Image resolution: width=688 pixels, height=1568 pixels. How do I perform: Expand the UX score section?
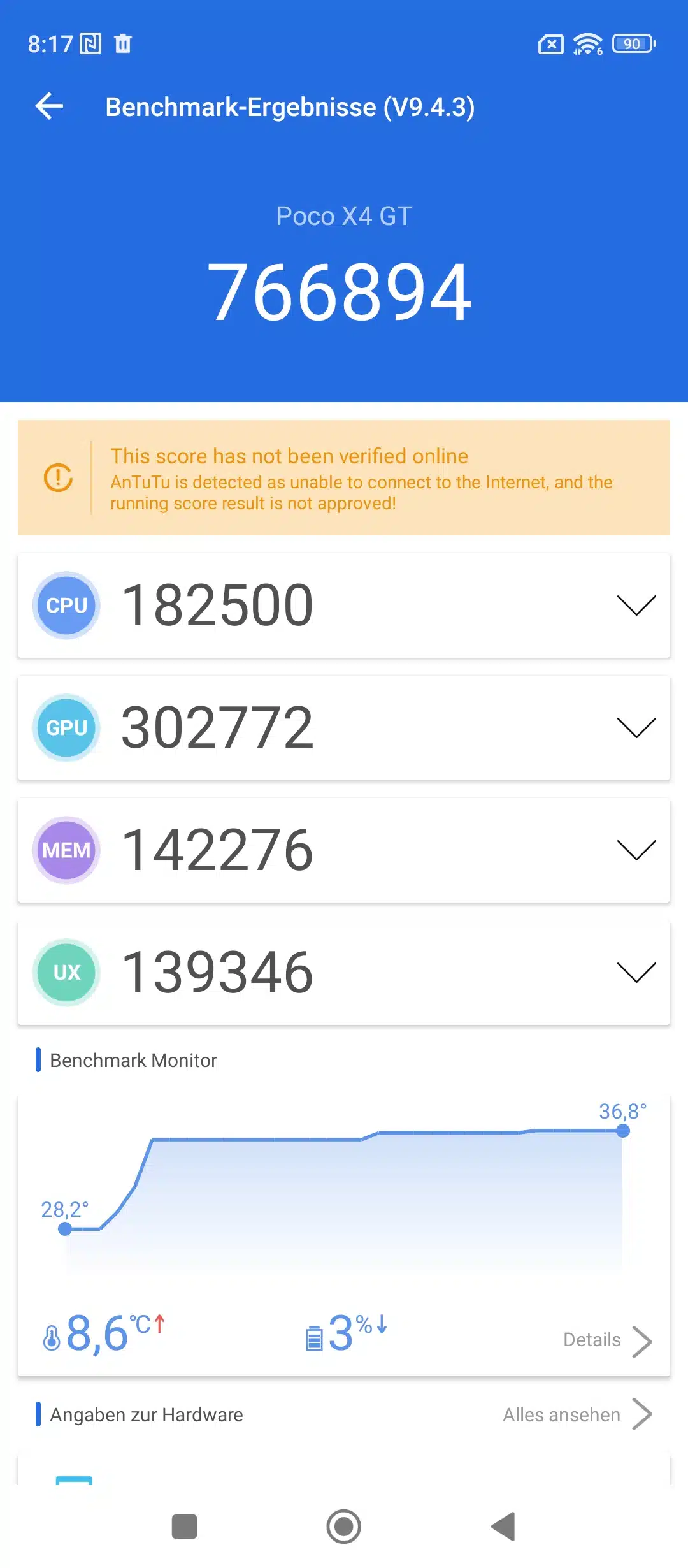click(x=636, y=972)
